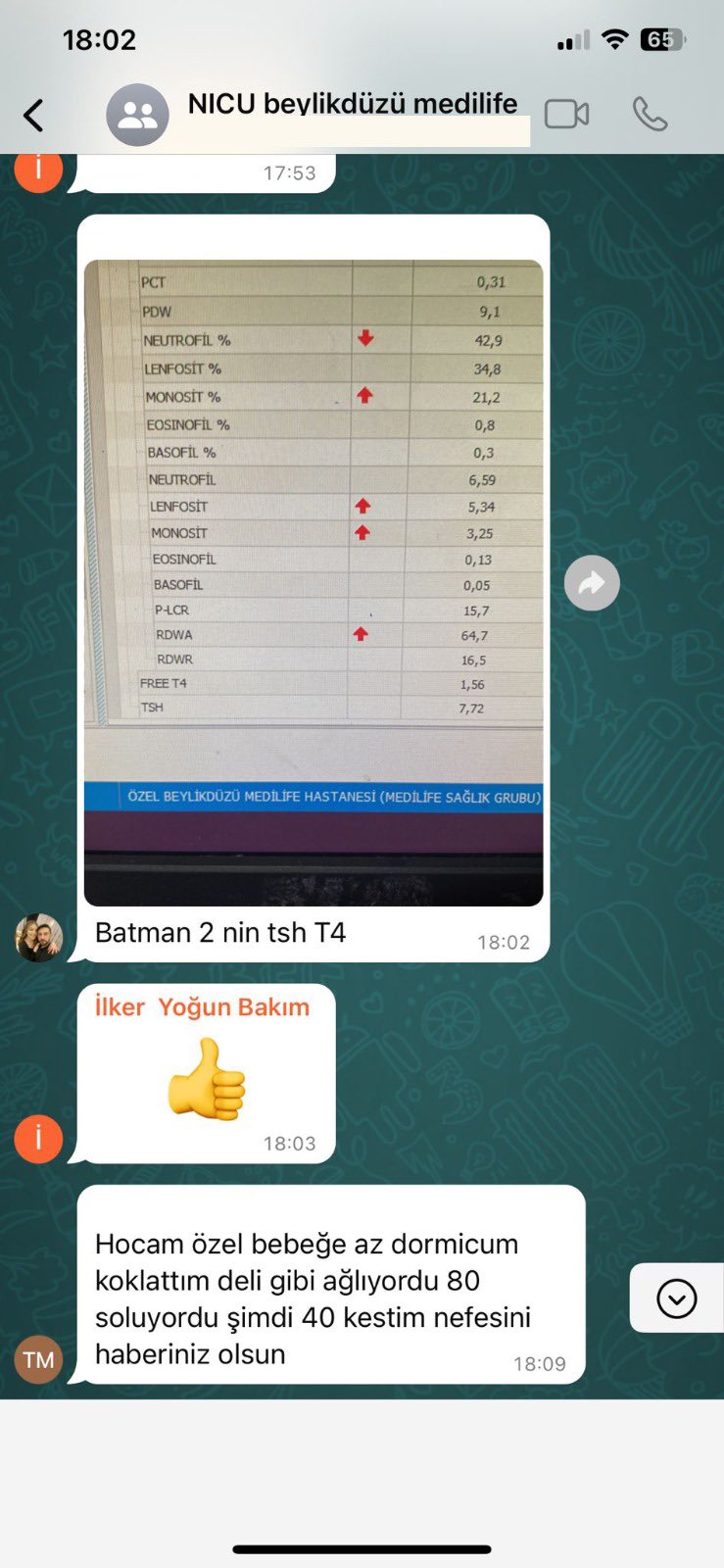Jump to the latest messages
This screenshot has width=724, height=1568.
pos(677,1298)
